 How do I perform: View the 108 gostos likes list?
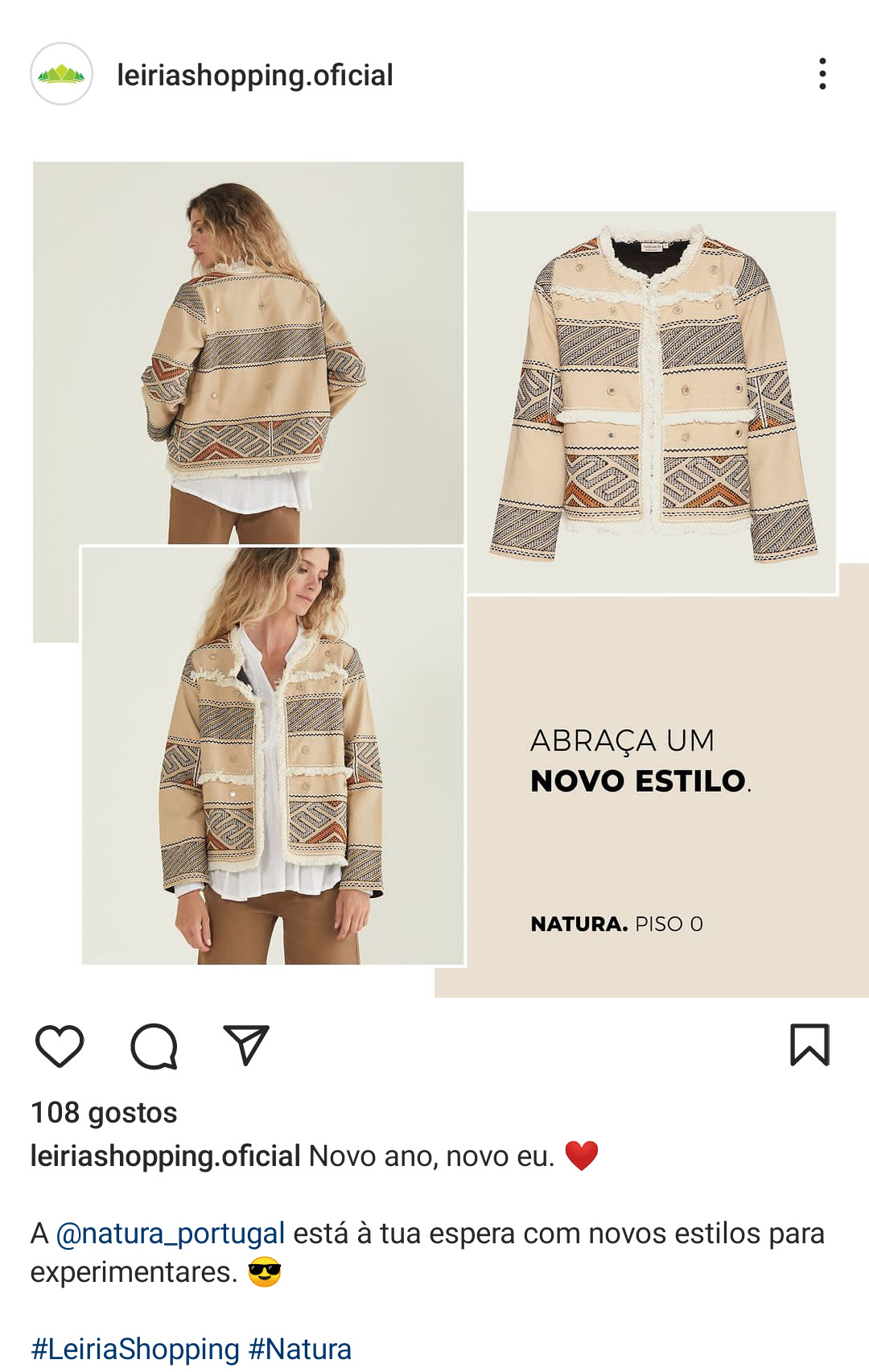click(x=104, y=1112)
